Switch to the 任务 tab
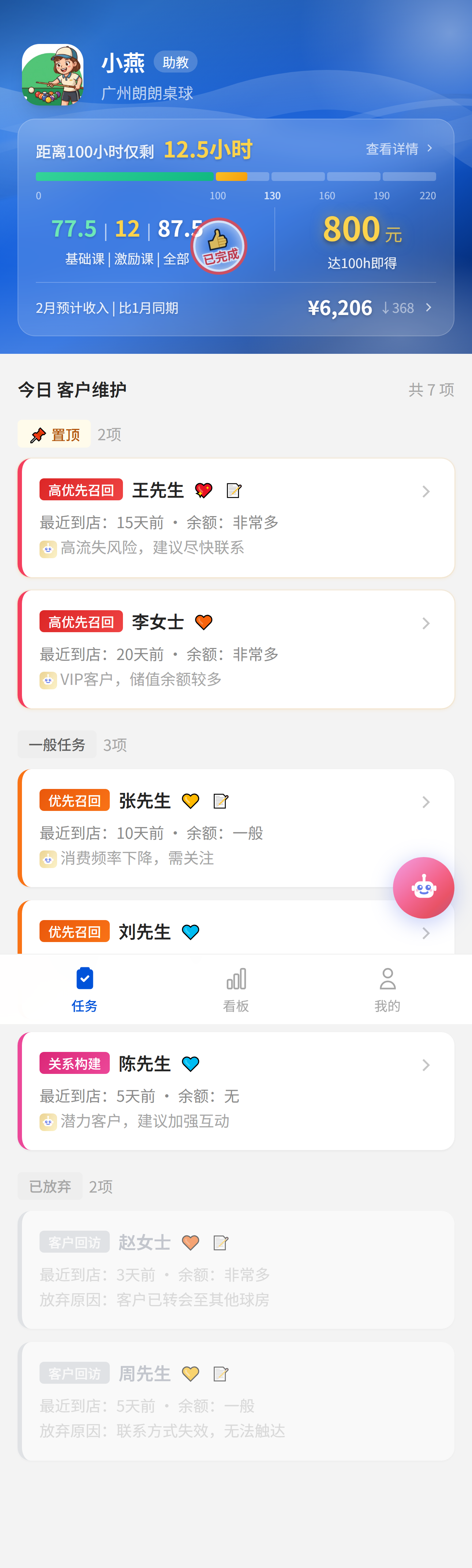Image resolution: width=472 pixels, height=1568 pixels. pyautogui.click(x=85, y=989)
